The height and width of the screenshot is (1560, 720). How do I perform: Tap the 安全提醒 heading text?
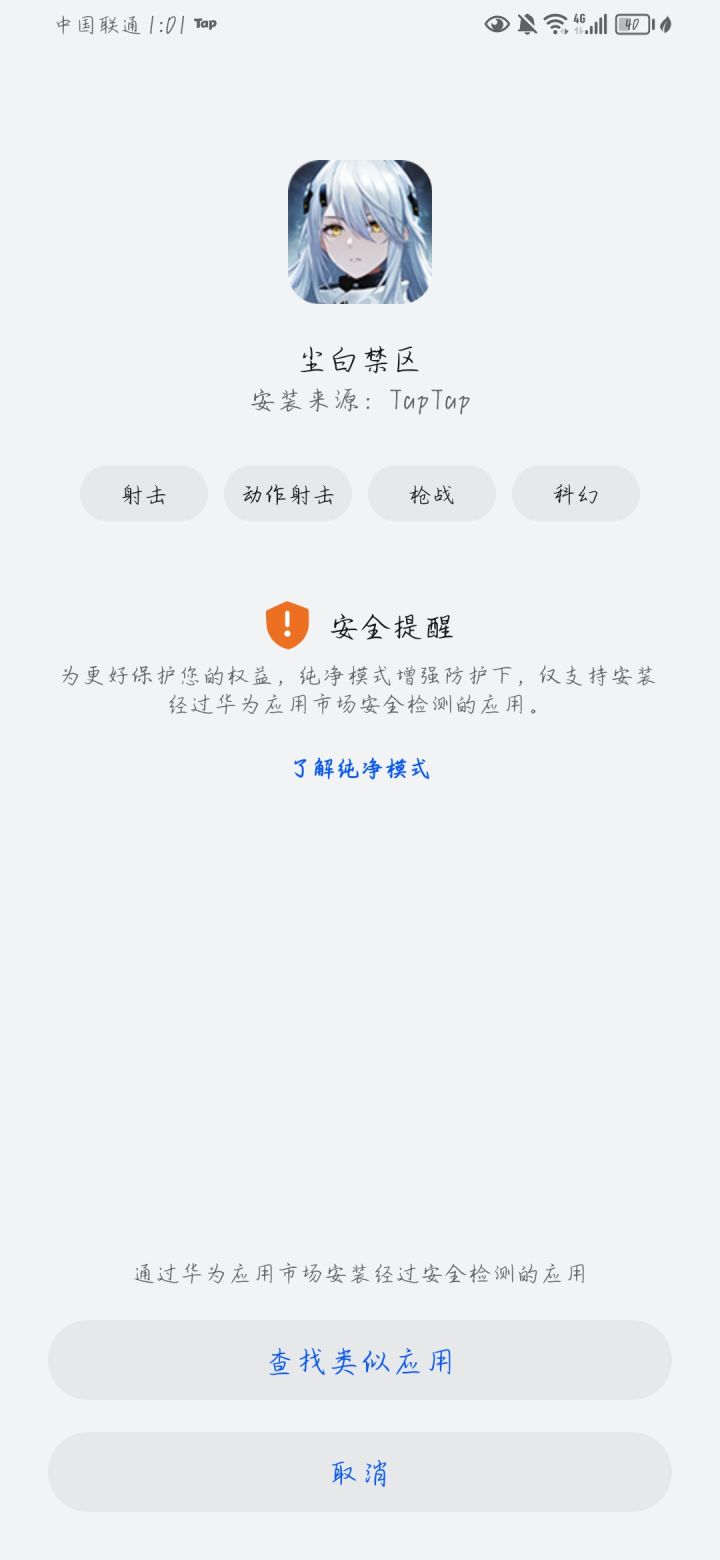(x=392, y=625)
